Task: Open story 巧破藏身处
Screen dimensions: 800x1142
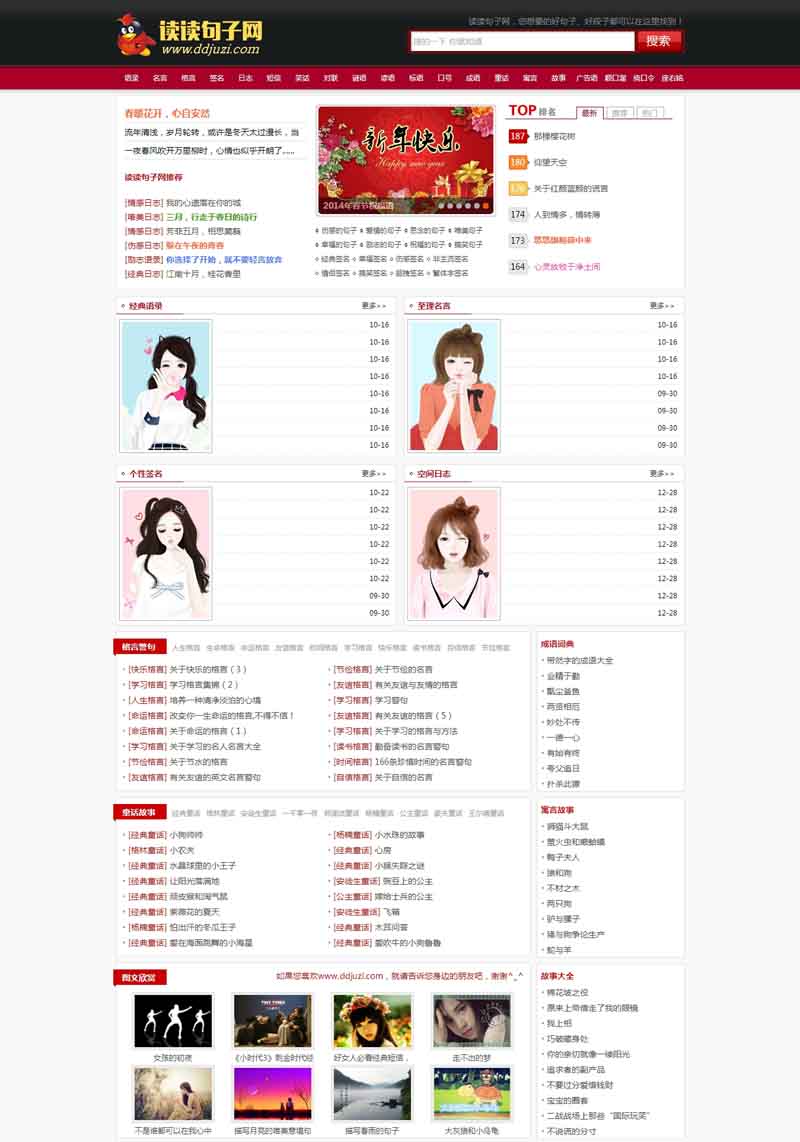Action: pyautogui.click(x=569, y=1039)
